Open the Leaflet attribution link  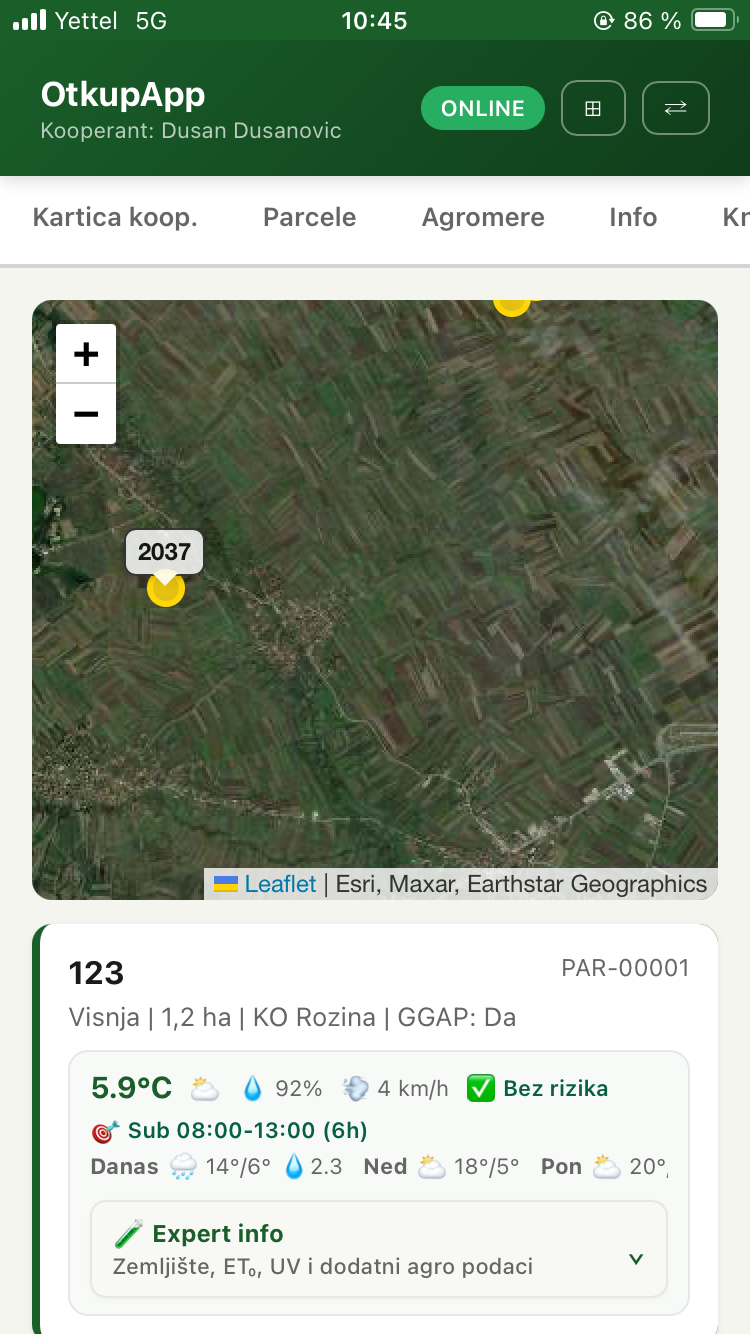pos(281,883)
